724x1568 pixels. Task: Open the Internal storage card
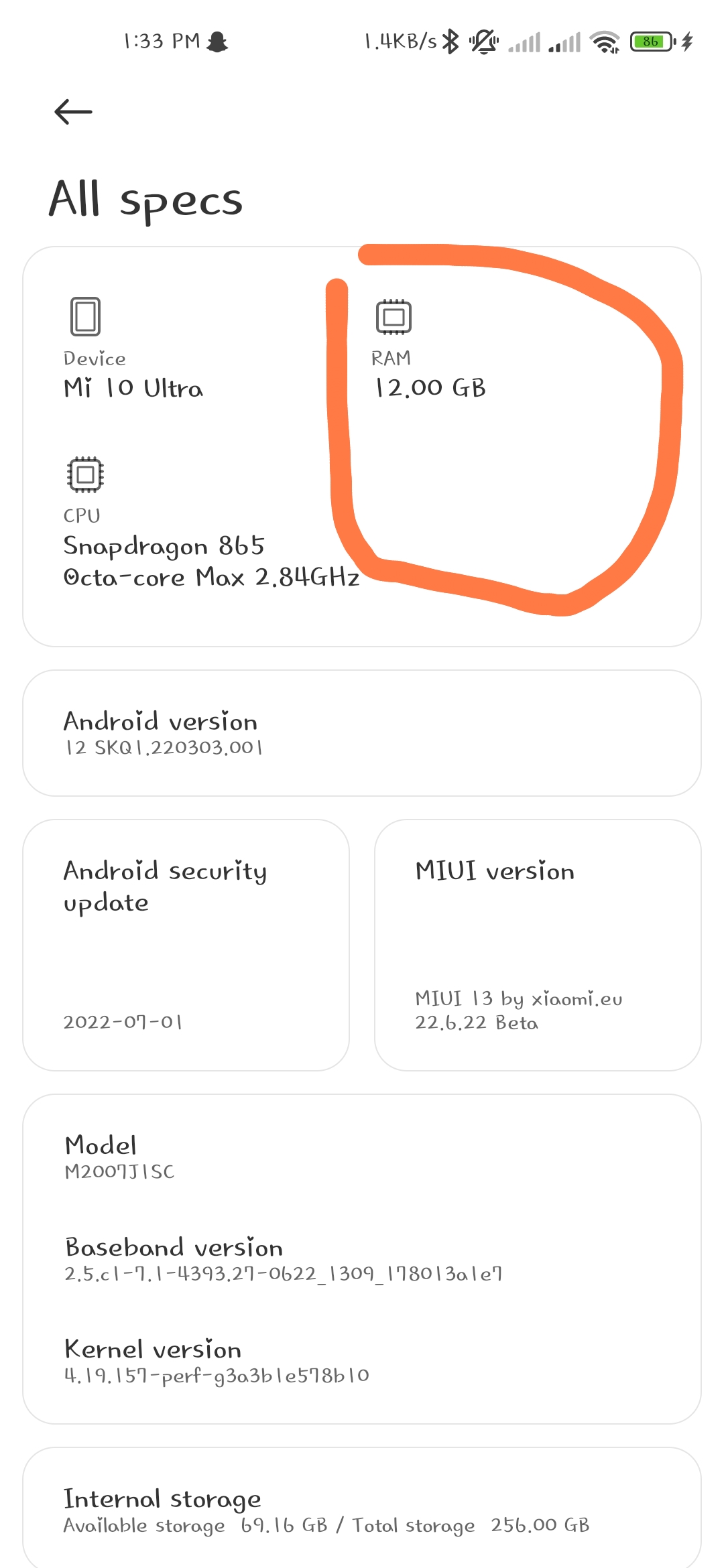pos(362,1509)
